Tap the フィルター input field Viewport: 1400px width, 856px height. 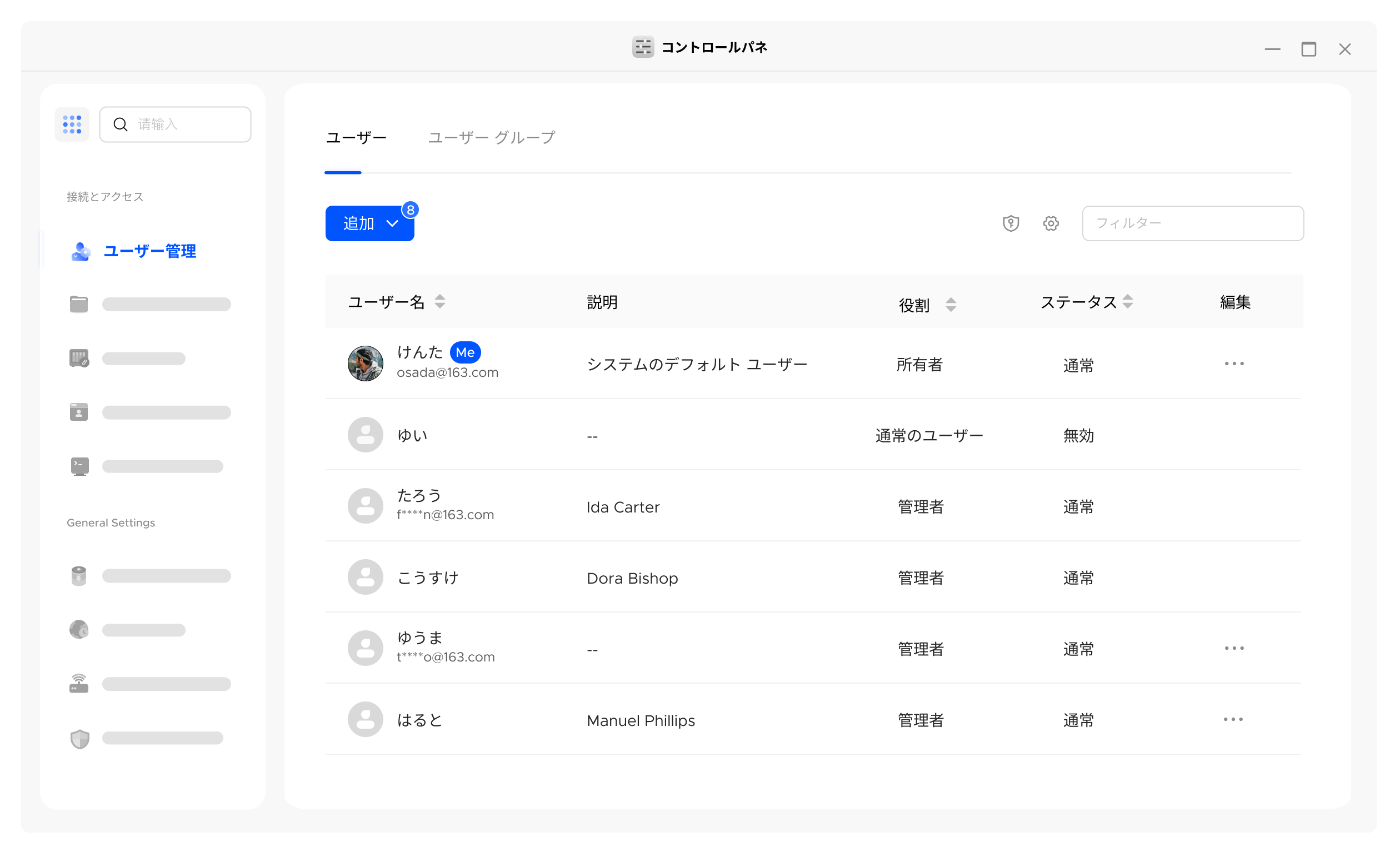(1192, 223)
